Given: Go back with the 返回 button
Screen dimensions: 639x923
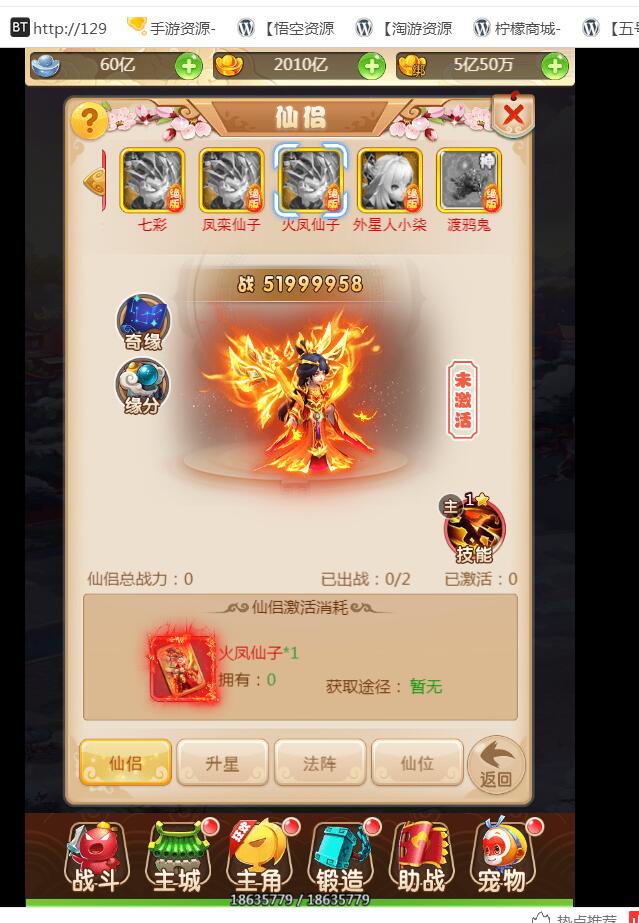Looking at the screenshot, I should [x=496, y=764].
